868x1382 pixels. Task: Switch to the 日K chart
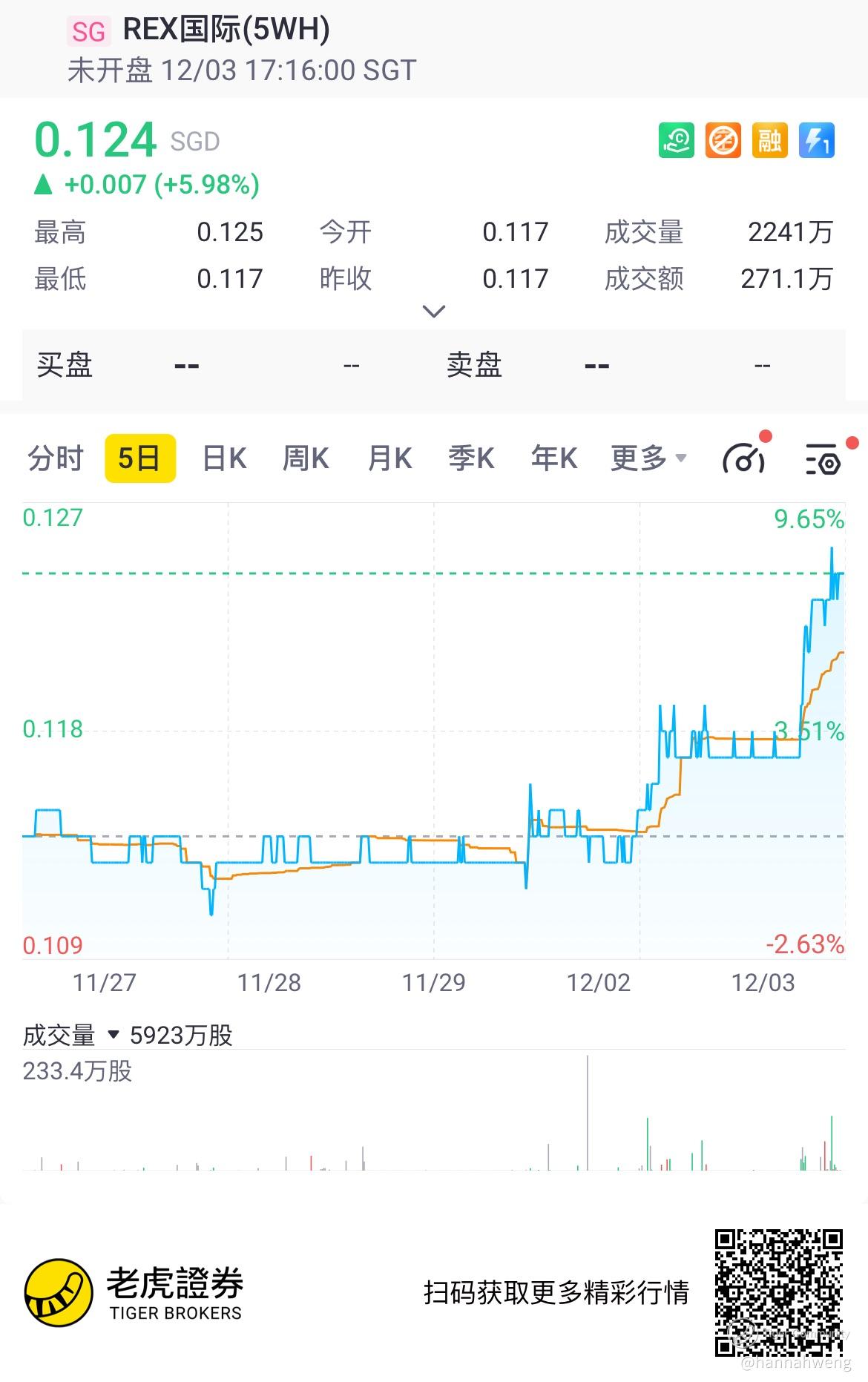[224, 458]
